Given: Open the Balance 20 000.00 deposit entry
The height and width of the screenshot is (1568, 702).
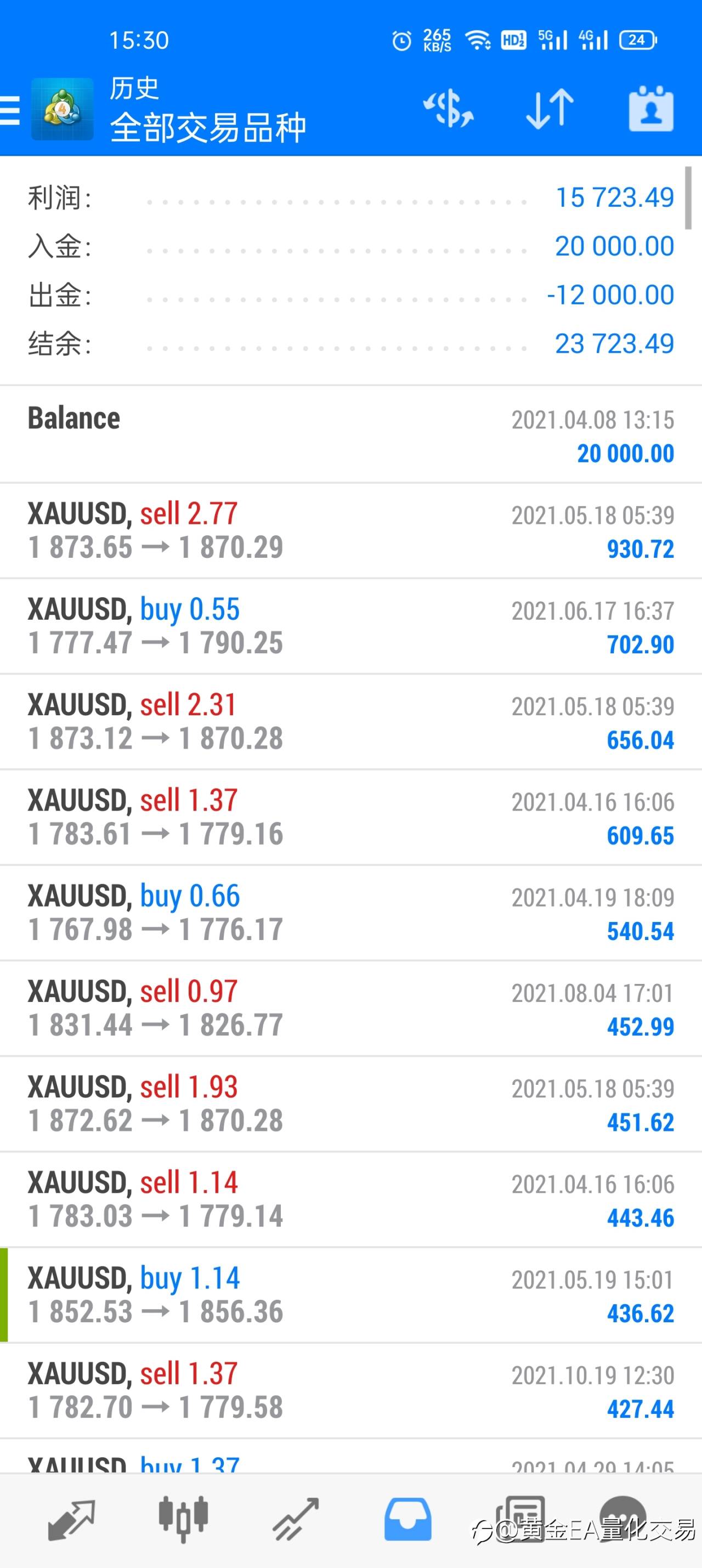Looking at the screenshot, I should click(350, 434).
